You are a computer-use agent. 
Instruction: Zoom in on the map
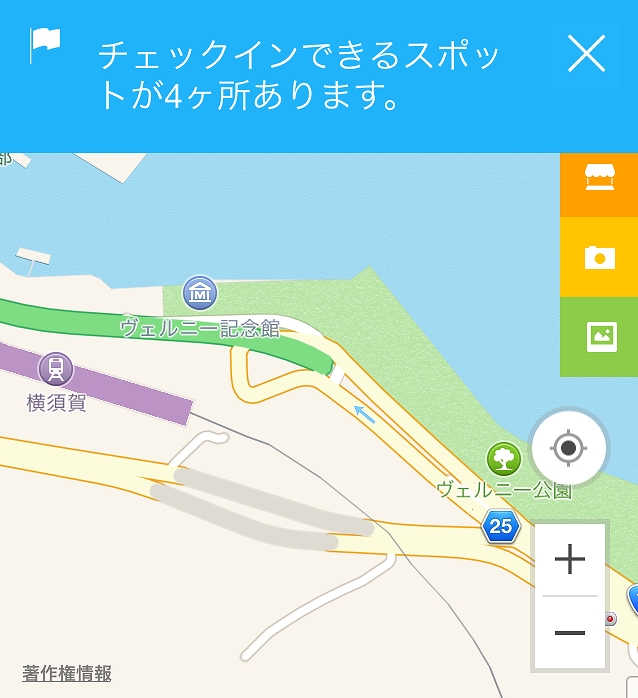pos(570,559)
